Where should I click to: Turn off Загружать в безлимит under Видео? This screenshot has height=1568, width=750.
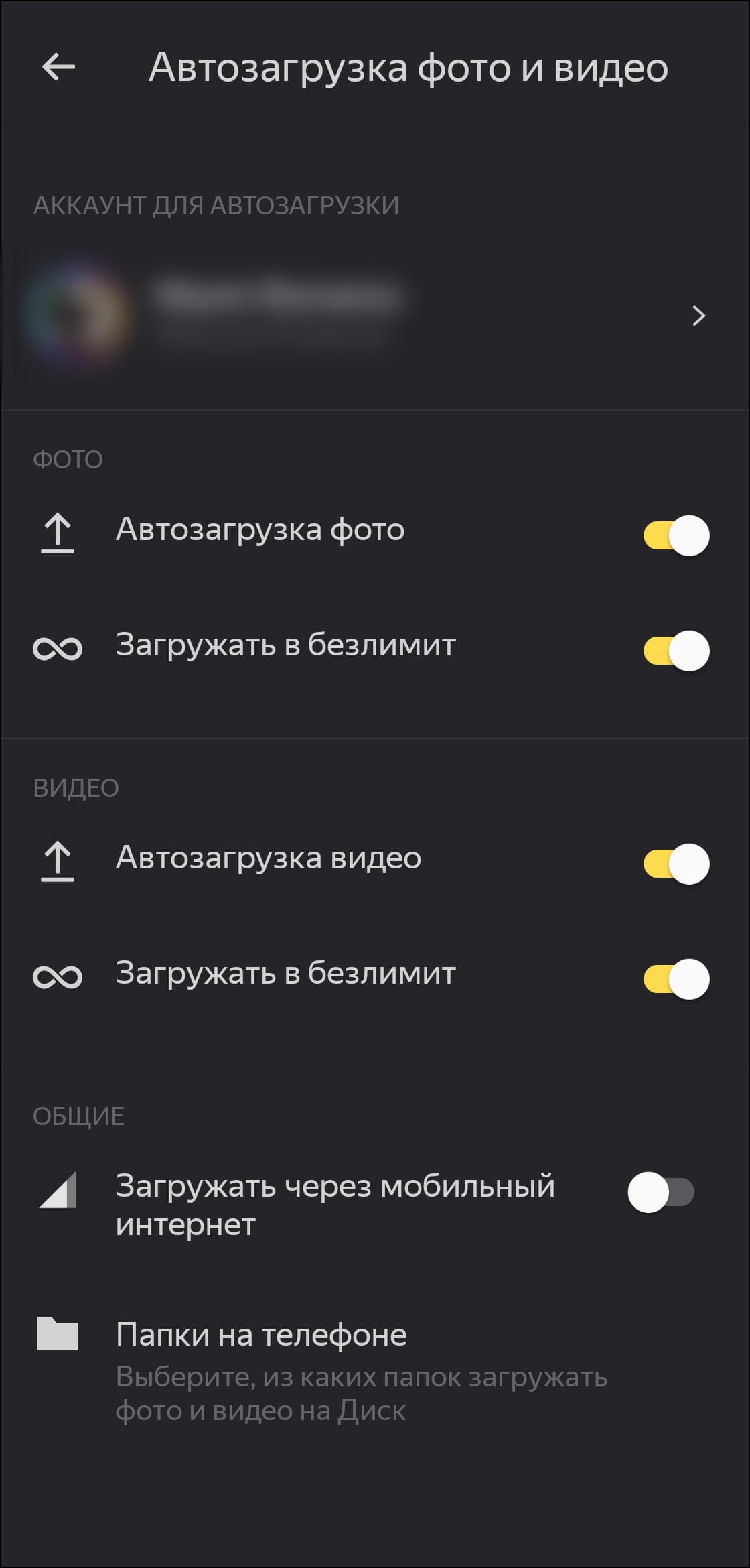[x=676, y=978]
